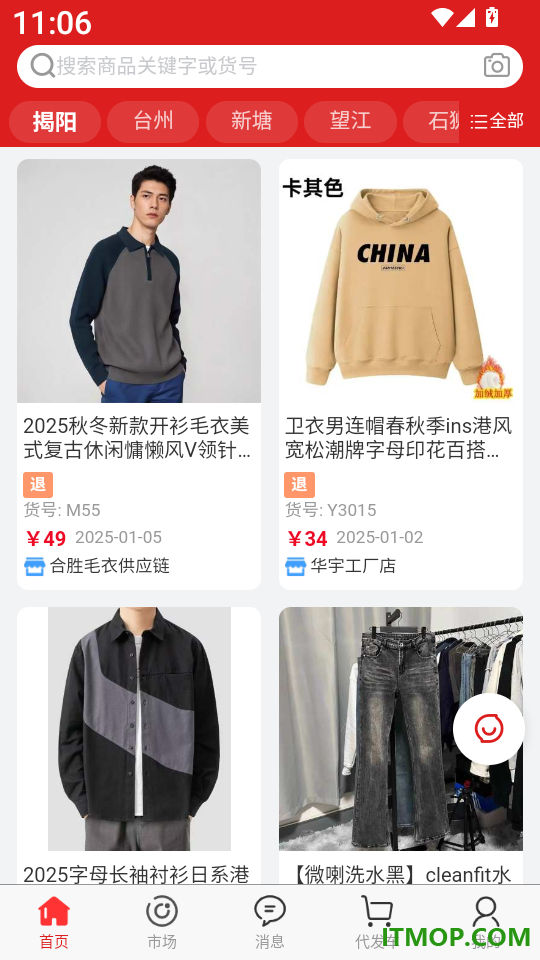The height and width of the screenshot is (960, 540).
Task: Open the 微喇洗水黑 jeans card
Action: tap(401, 746)
